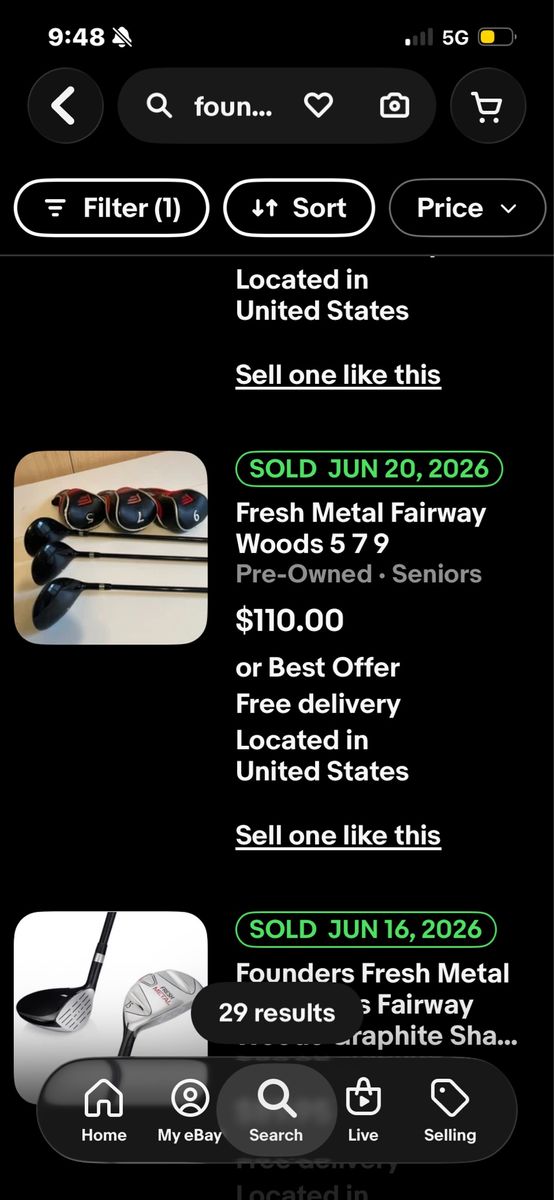
Task: Select the Search tab
Action: click(x=276, y=1111)
